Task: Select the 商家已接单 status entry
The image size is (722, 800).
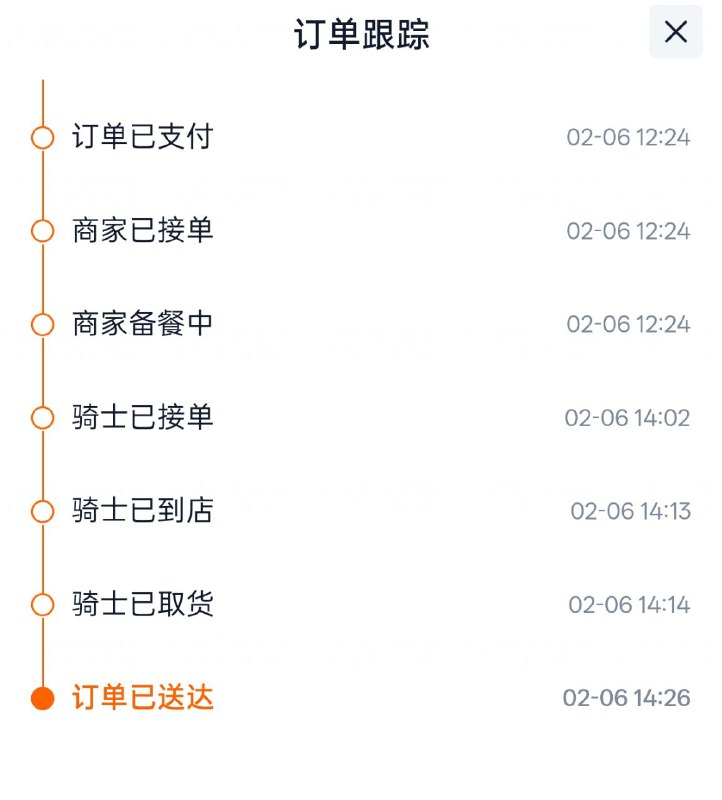Action: tap(140, 230)
